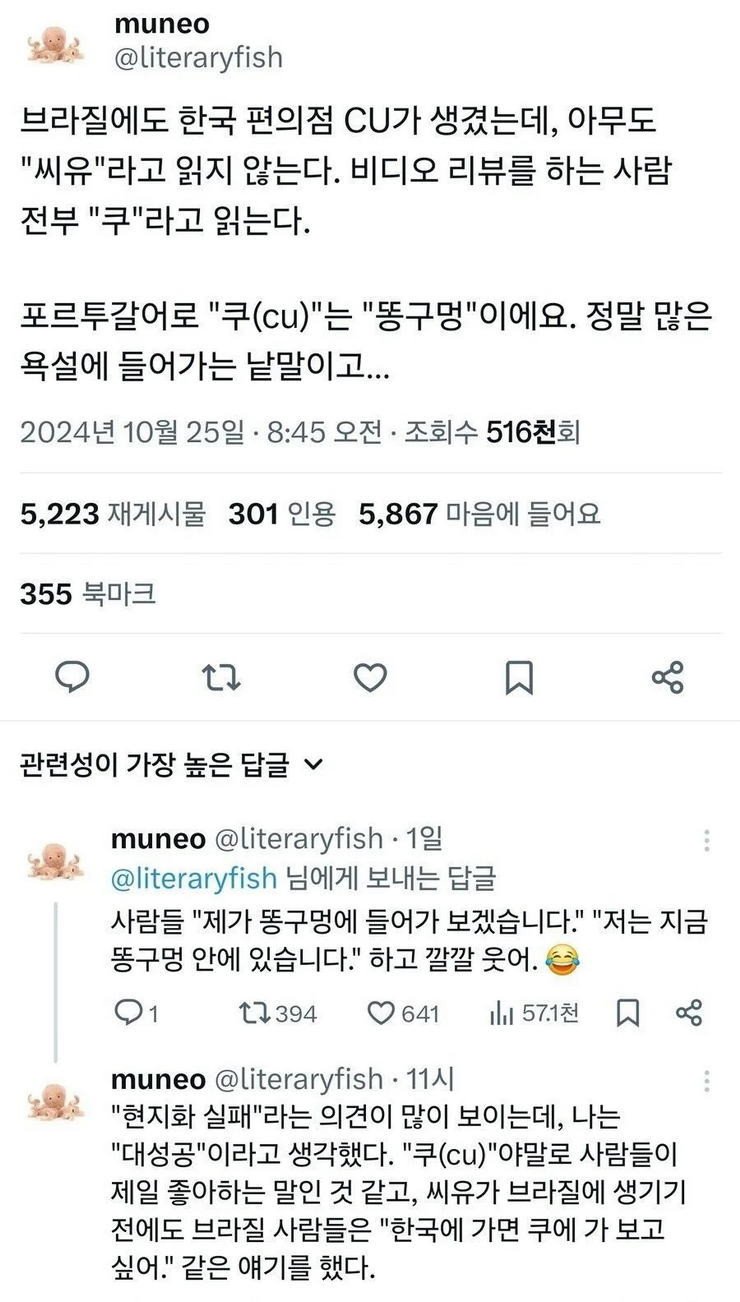View the 5,867 마음에 들어요 likes
This screenshot has height=1302, width=740.
click(480, 515)
